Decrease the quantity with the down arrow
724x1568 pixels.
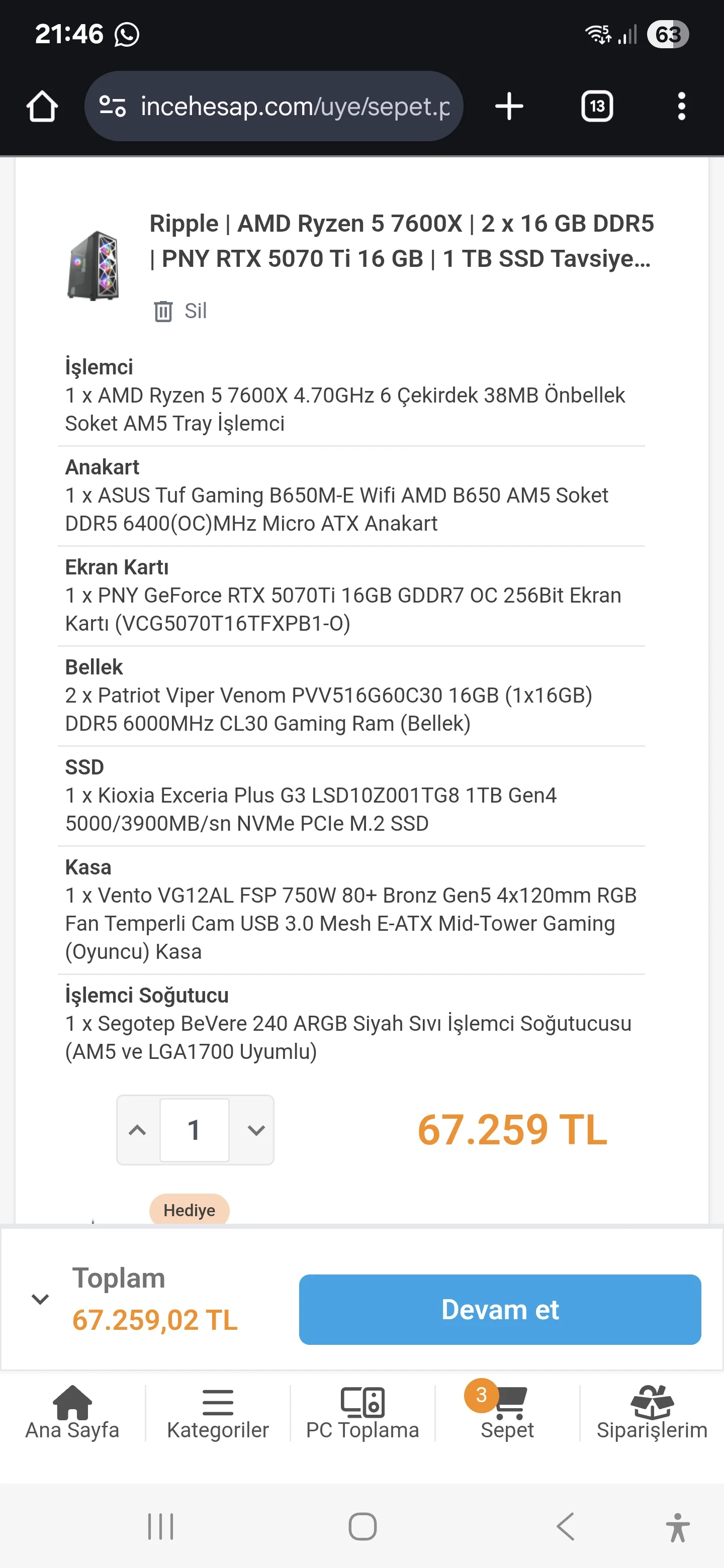(x=256, y=1130)
